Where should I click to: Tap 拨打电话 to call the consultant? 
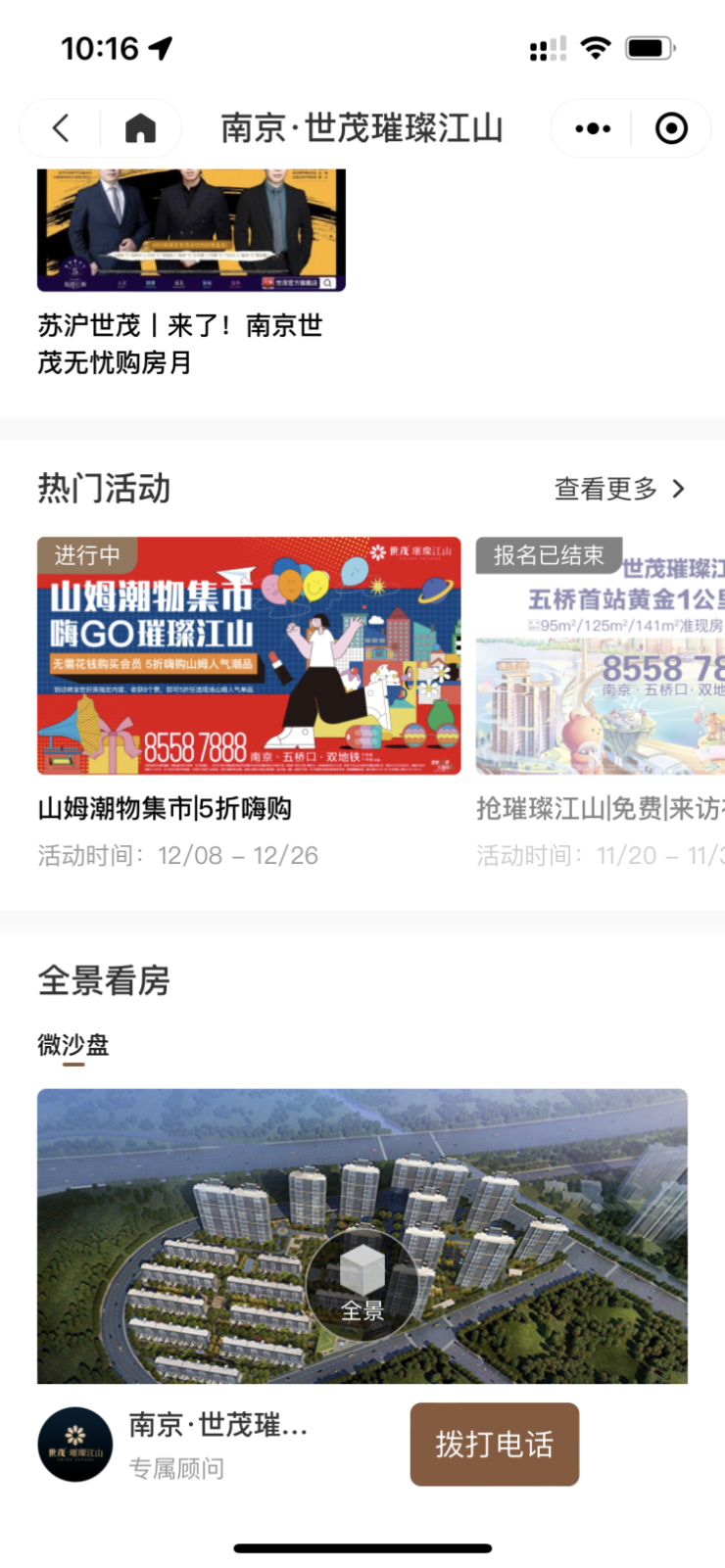(494, 1445)
